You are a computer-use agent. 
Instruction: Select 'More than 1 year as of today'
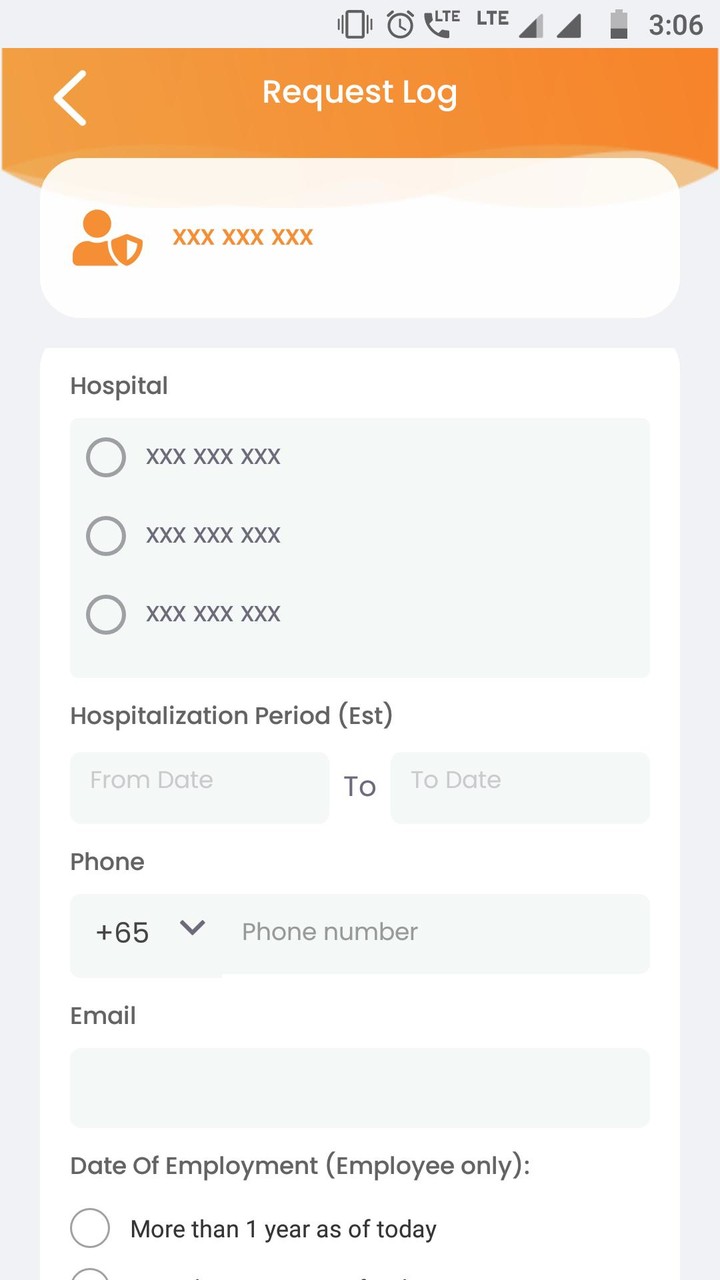click(x=89, y=1228)
